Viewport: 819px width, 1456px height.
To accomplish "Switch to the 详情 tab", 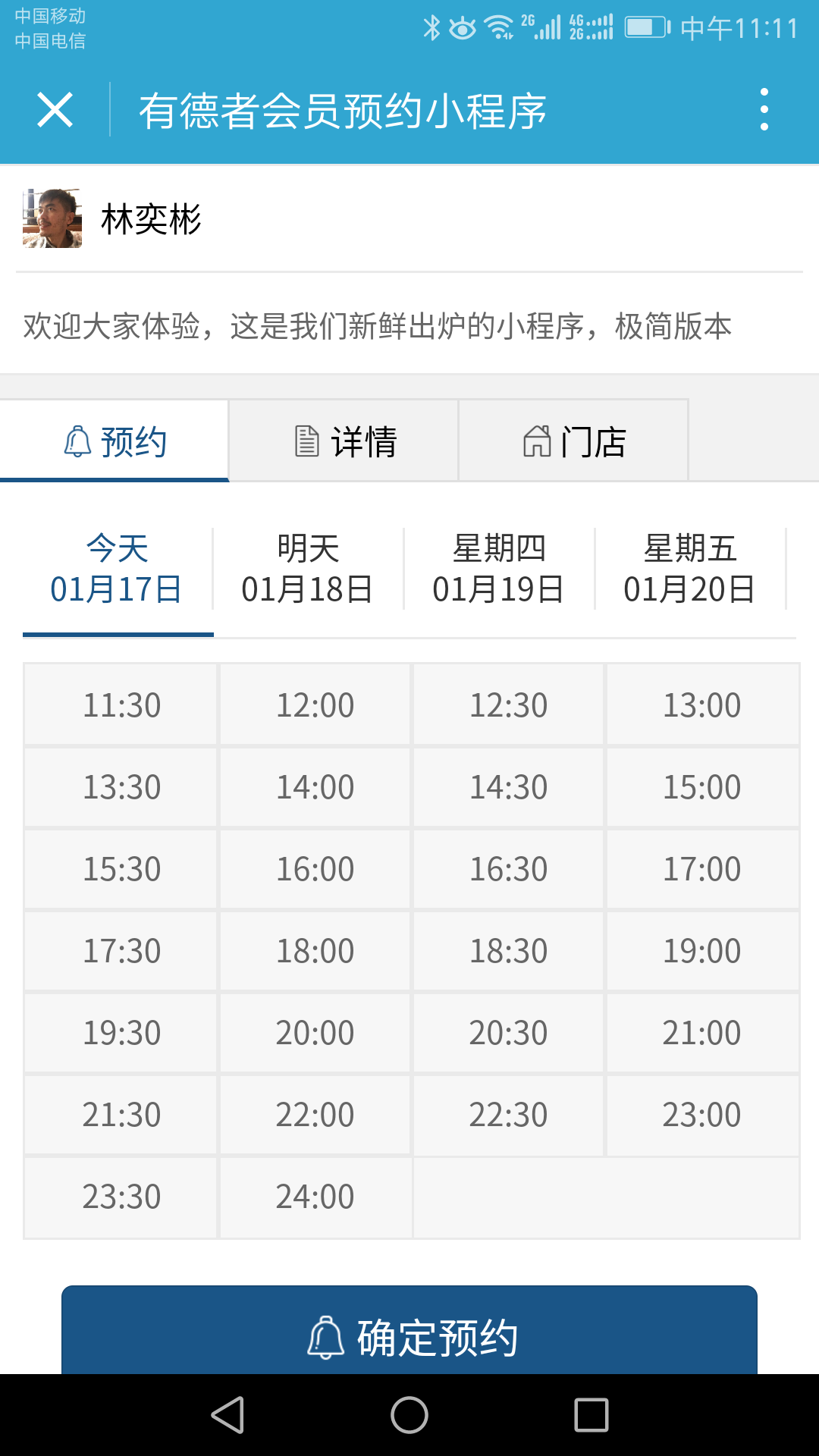I will pyautogui.click(x=344, y=441).
